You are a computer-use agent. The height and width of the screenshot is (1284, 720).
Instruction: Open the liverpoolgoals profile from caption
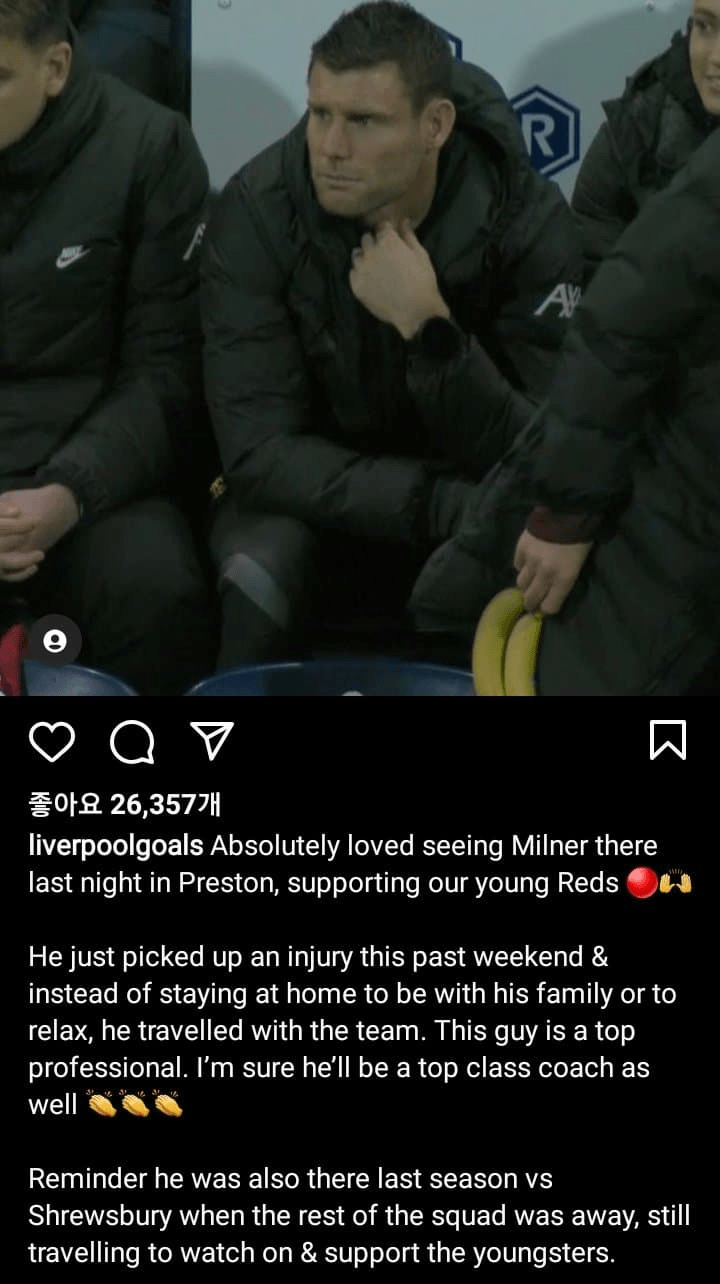[x=115, y=846]
